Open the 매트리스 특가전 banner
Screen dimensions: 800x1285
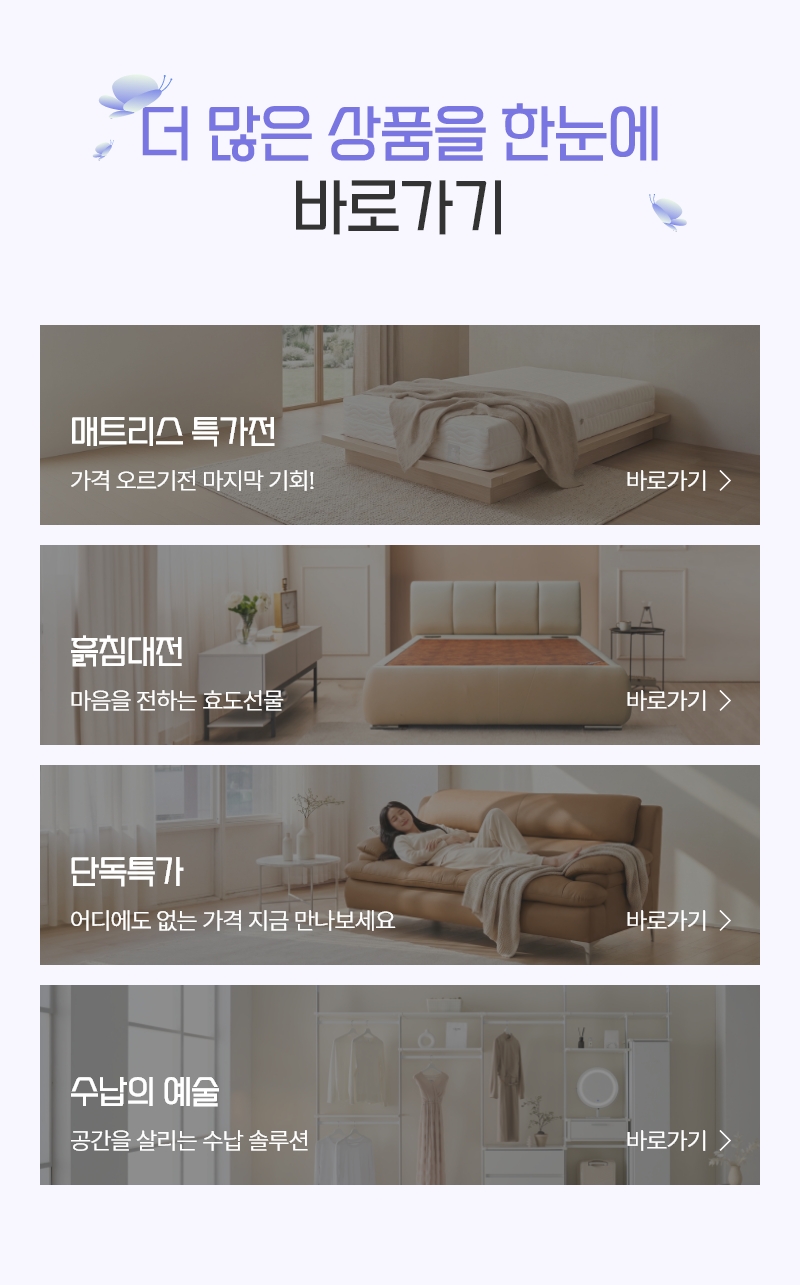pos(400,425)
